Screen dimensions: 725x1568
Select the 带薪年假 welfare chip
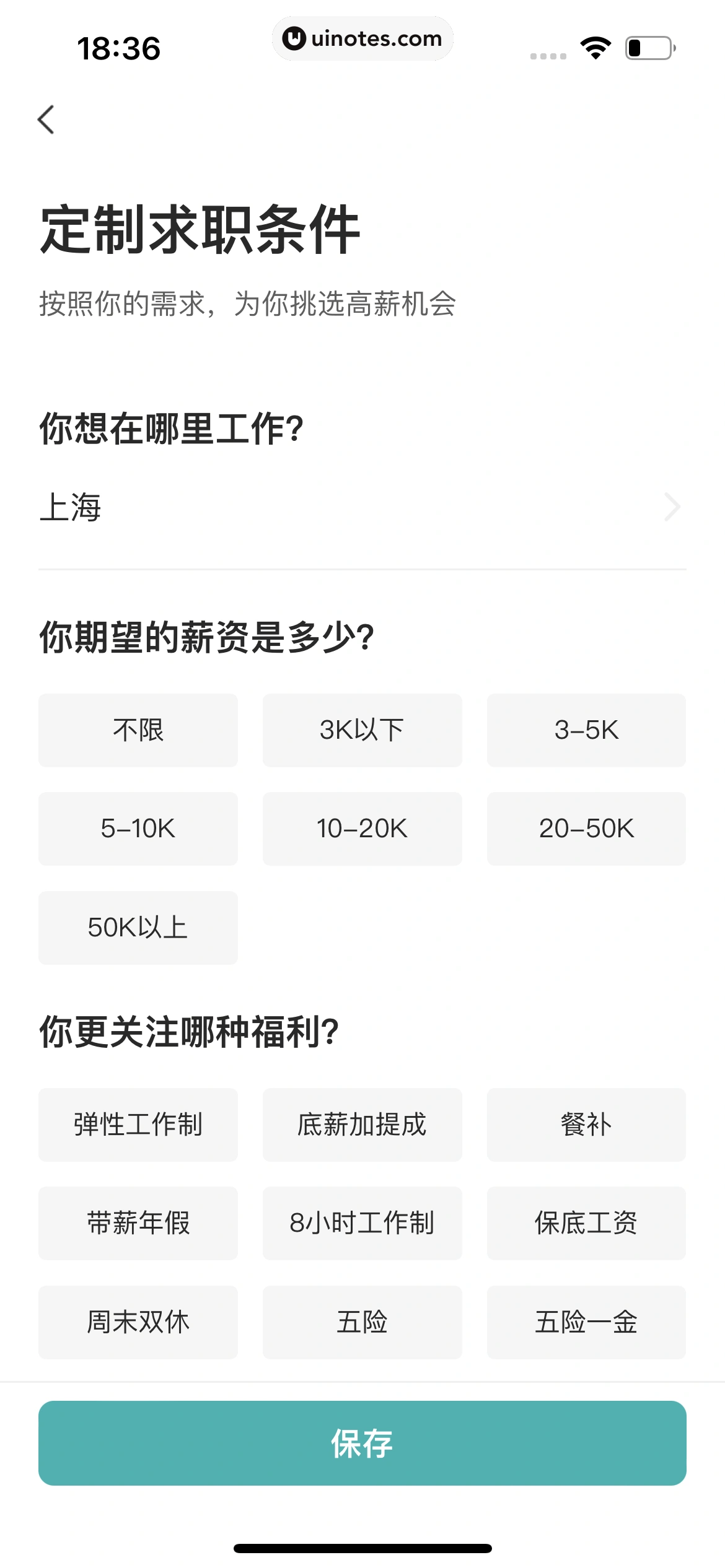138,1223
